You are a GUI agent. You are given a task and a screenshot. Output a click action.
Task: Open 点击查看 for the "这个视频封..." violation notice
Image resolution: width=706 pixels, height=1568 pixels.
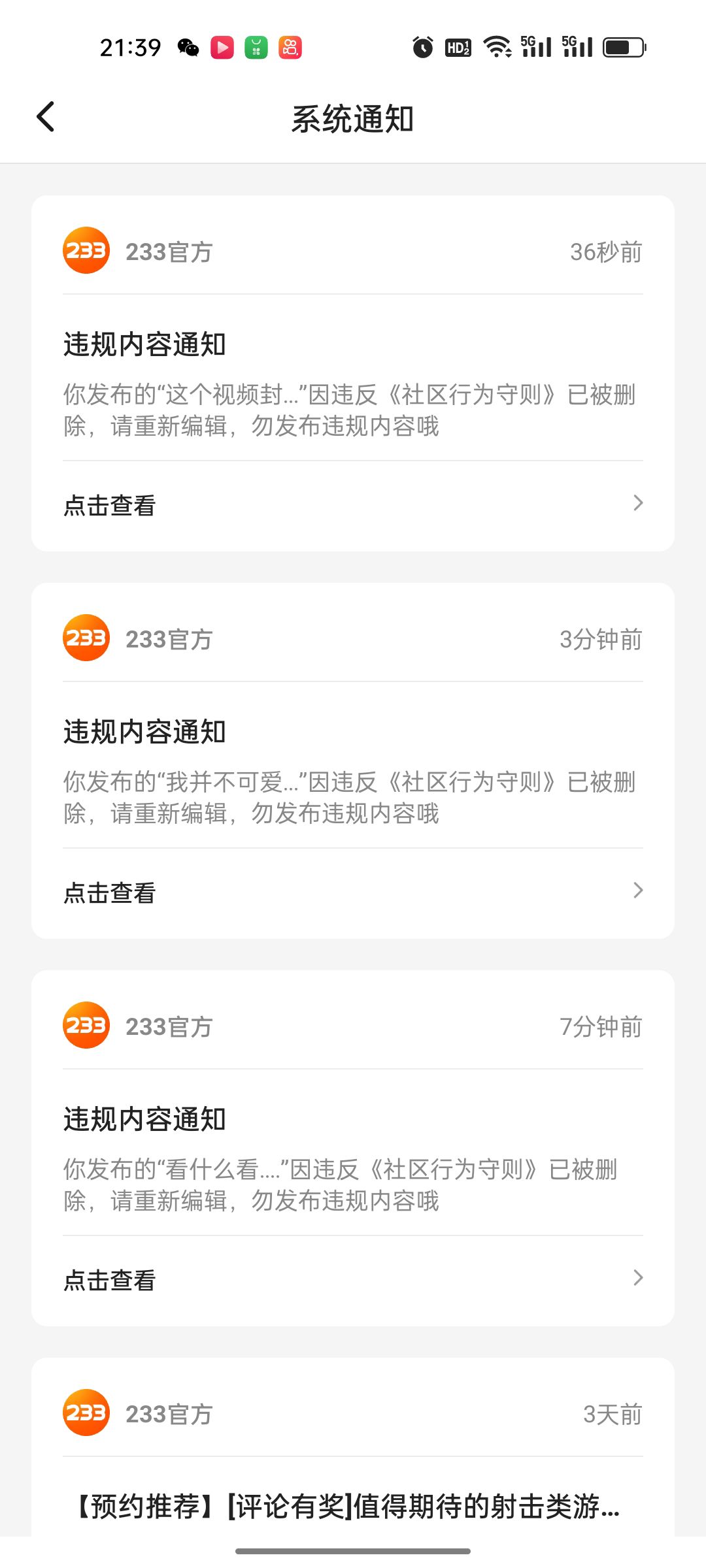353,505
